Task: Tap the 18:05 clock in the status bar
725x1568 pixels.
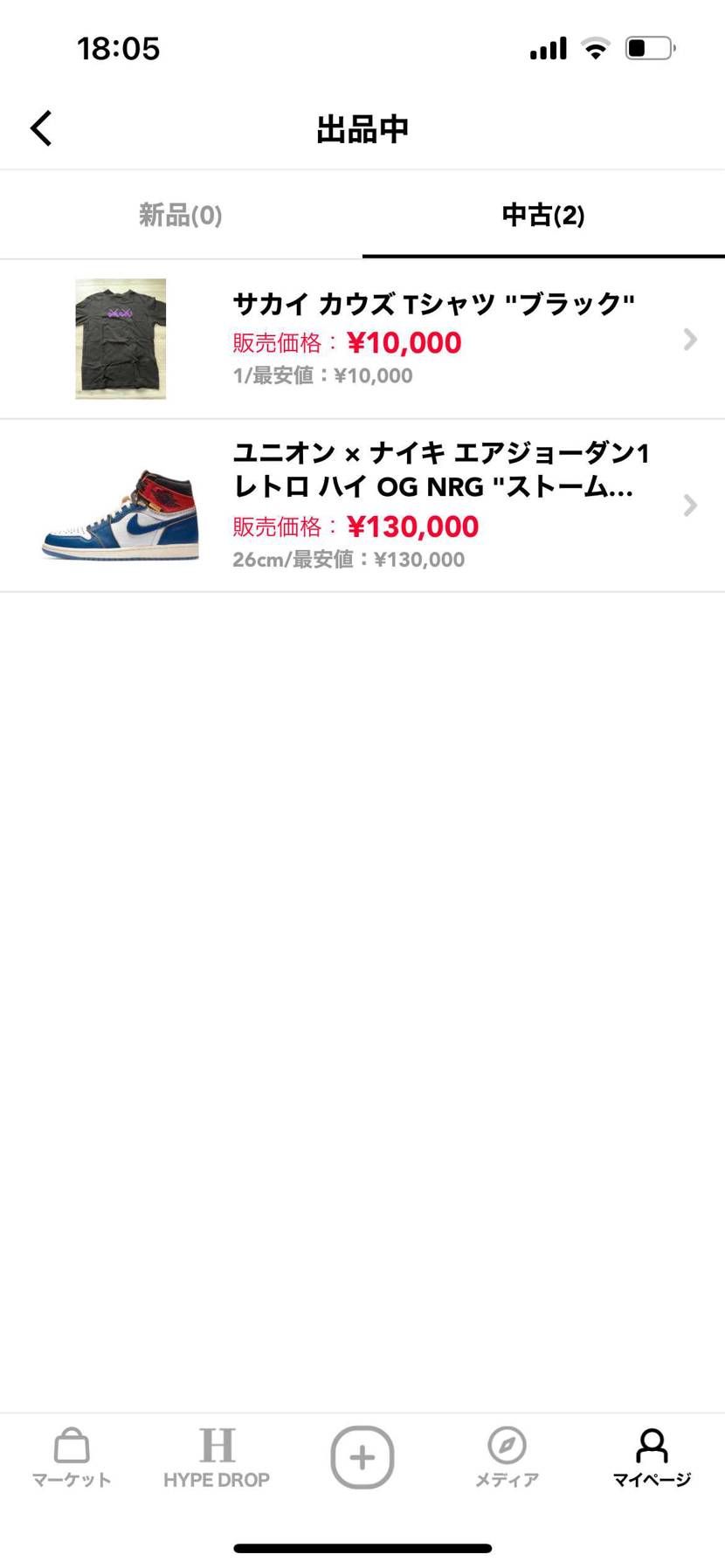Action: (119, 48)
